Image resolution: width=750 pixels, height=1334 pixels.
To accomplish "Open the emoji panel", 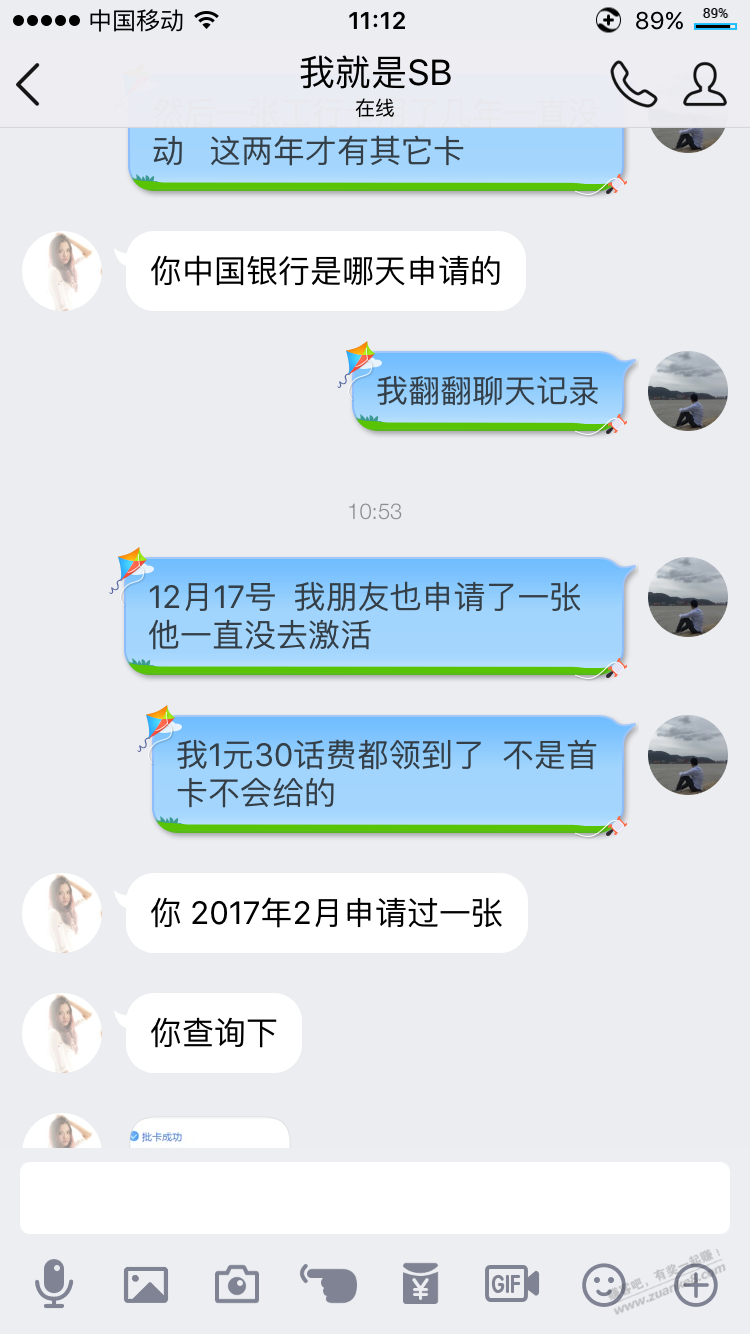I will coord(603,1284).
